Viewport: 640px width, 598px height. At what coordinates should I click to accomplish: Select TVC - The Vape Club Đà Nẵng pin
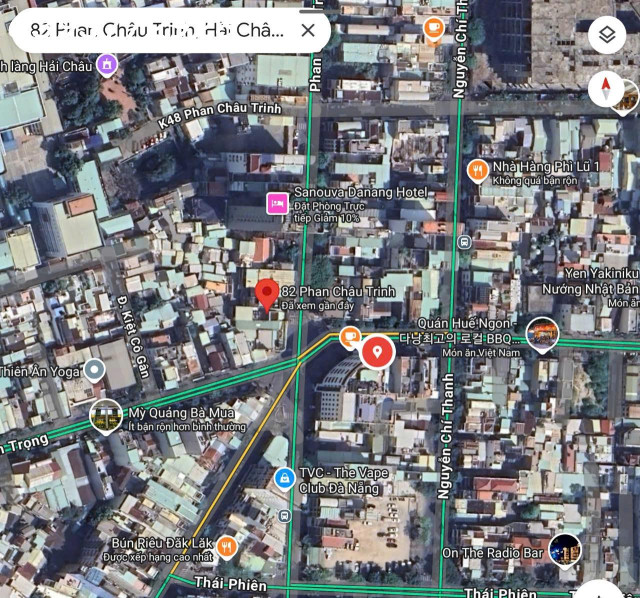pyautogui.click(x=285, y=478)
